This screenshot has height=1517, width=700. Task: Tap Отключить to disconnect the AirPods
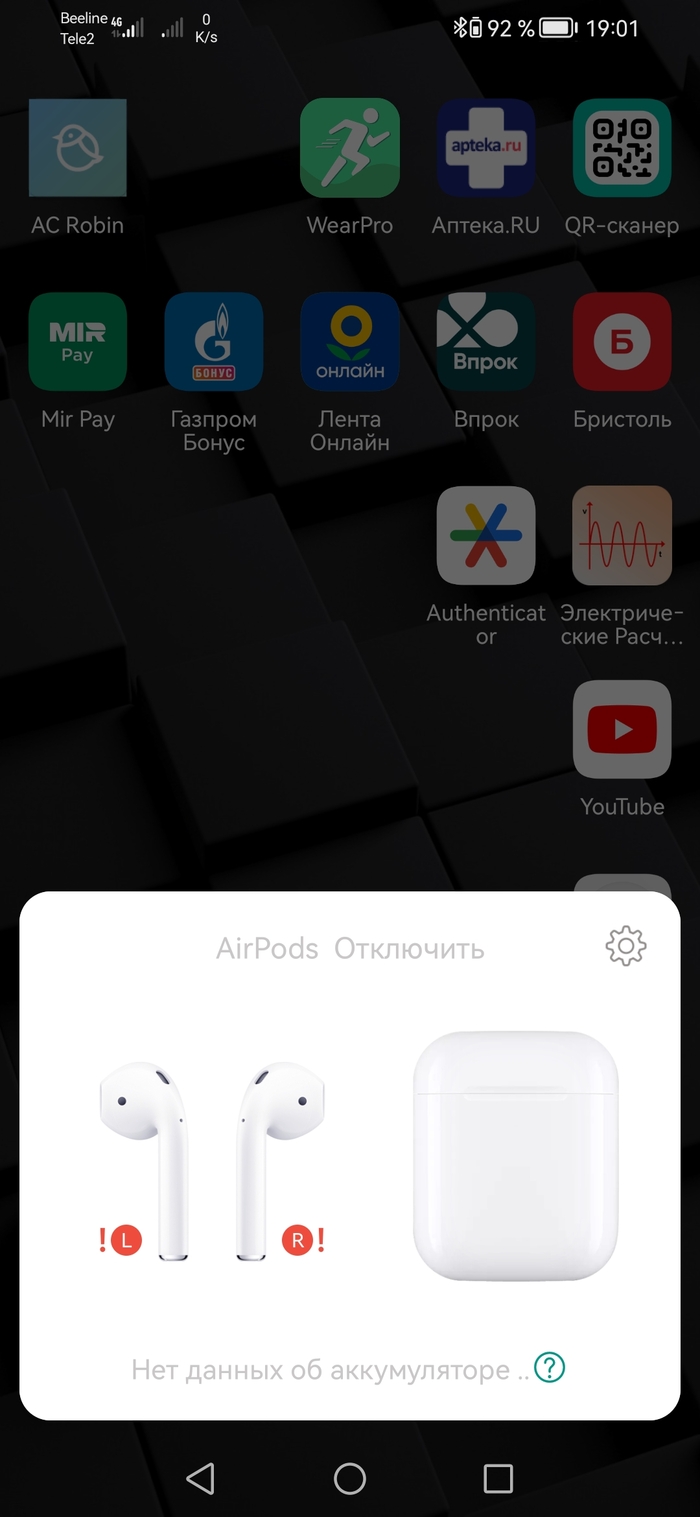(409, 948)
